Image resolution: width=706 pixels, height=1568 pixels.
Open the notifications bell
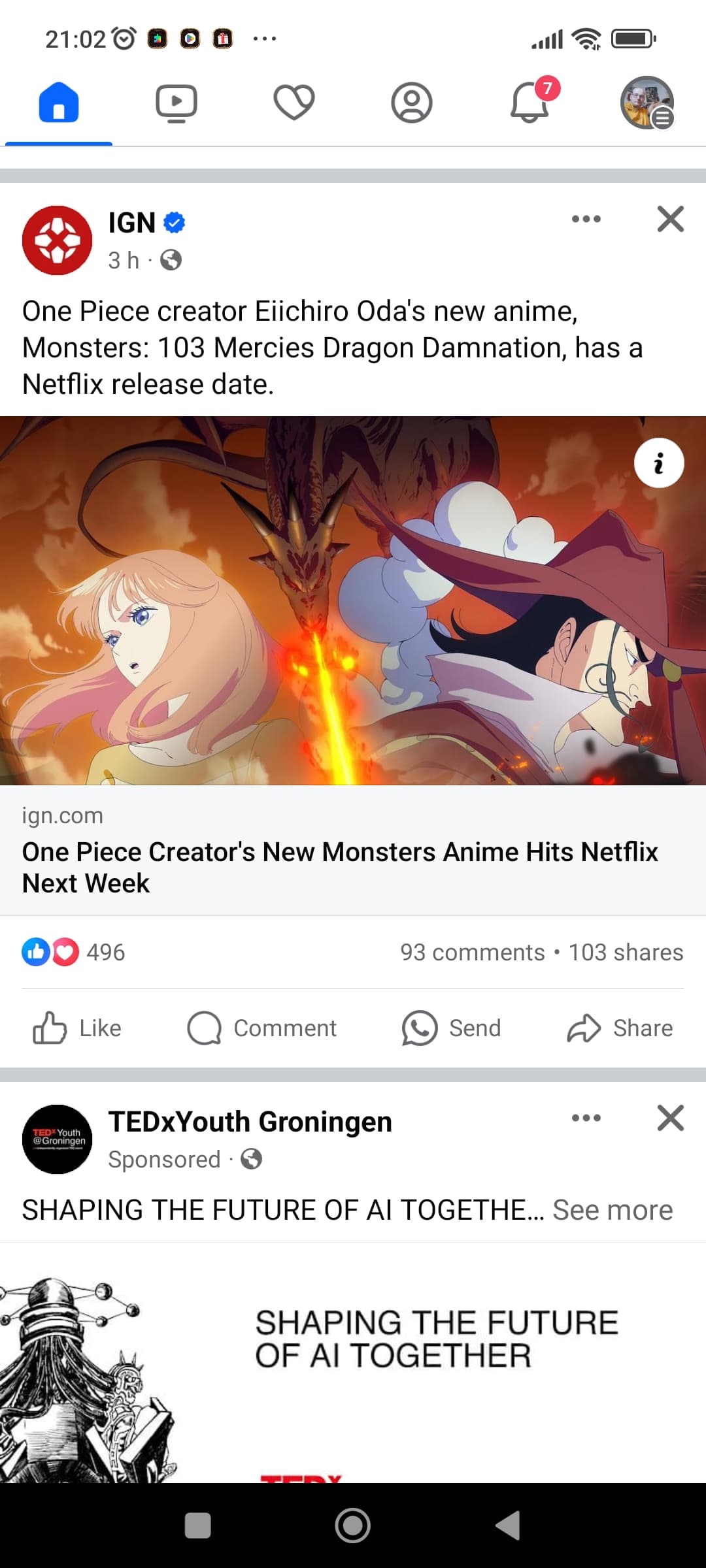tap(529, 103)
